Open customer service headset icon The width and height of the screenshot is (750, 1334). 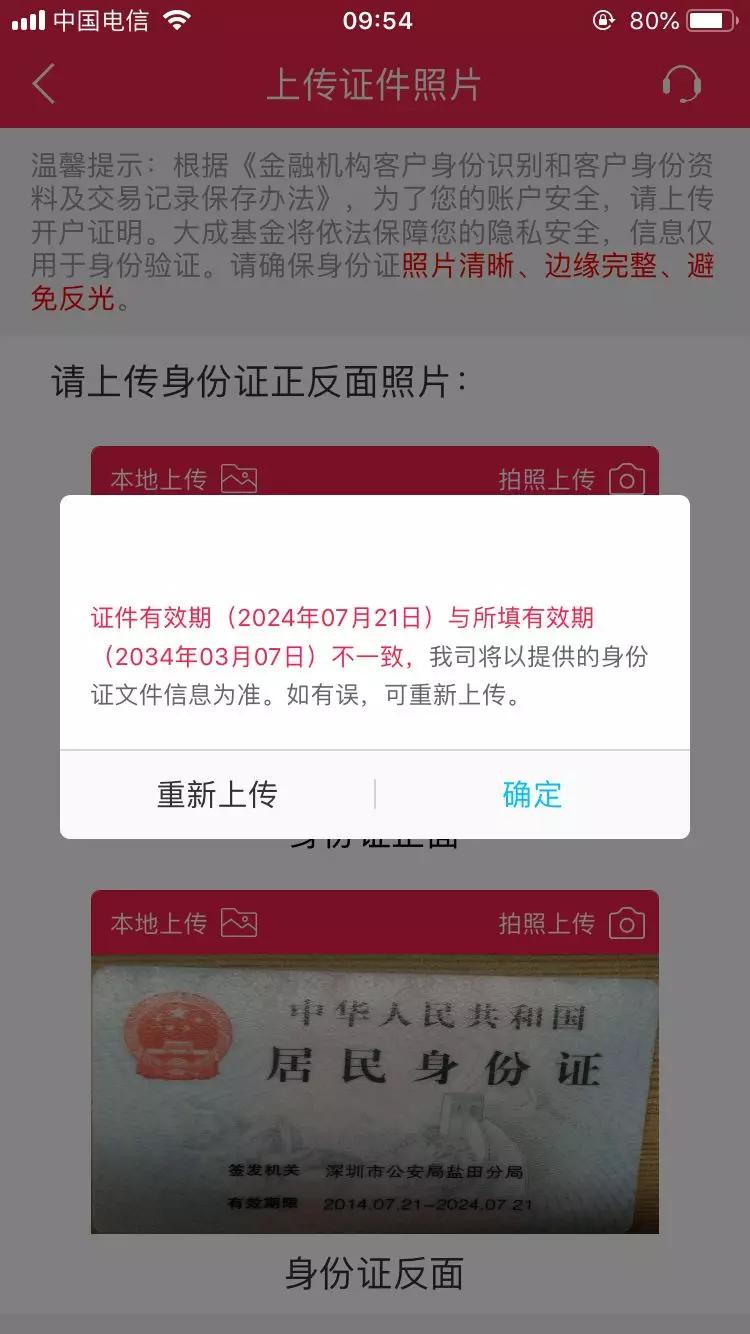pyautogui.click(x=682, y=85)
